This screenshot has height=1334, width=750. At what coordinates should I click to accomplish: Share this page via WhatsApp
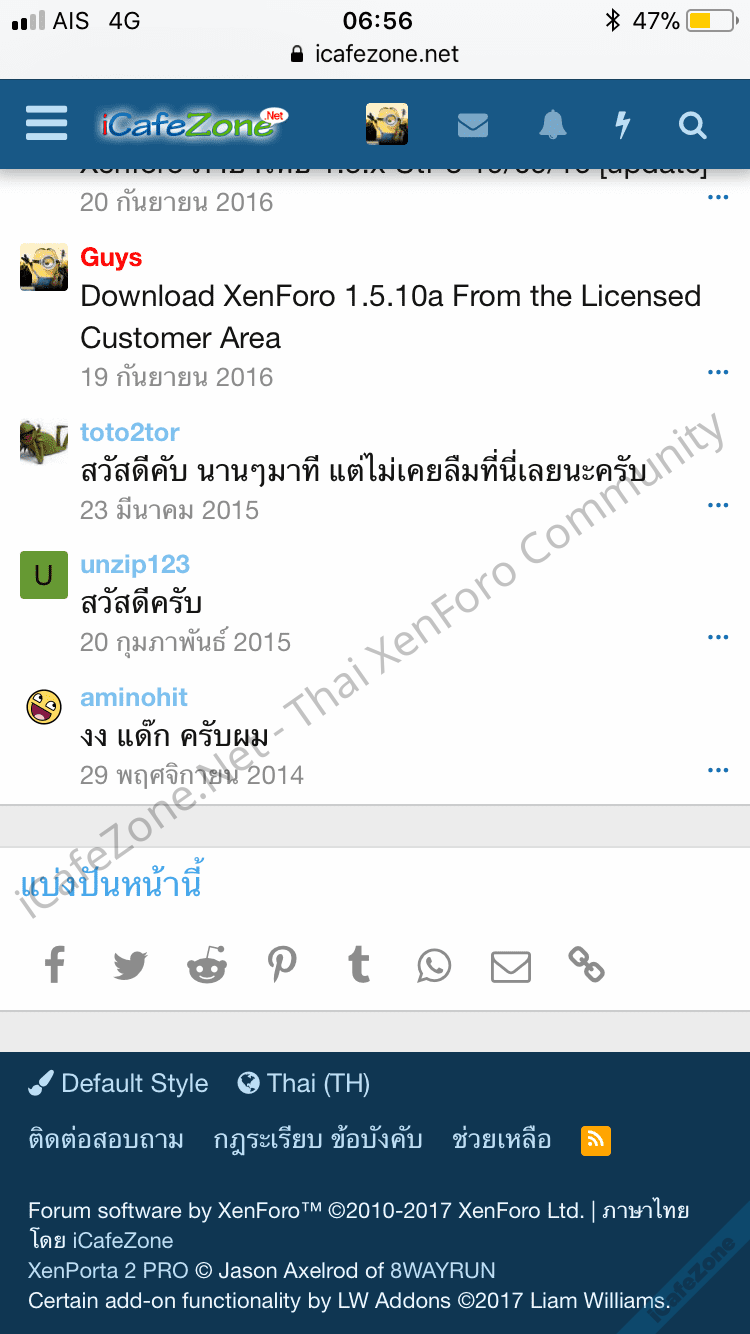434,966
